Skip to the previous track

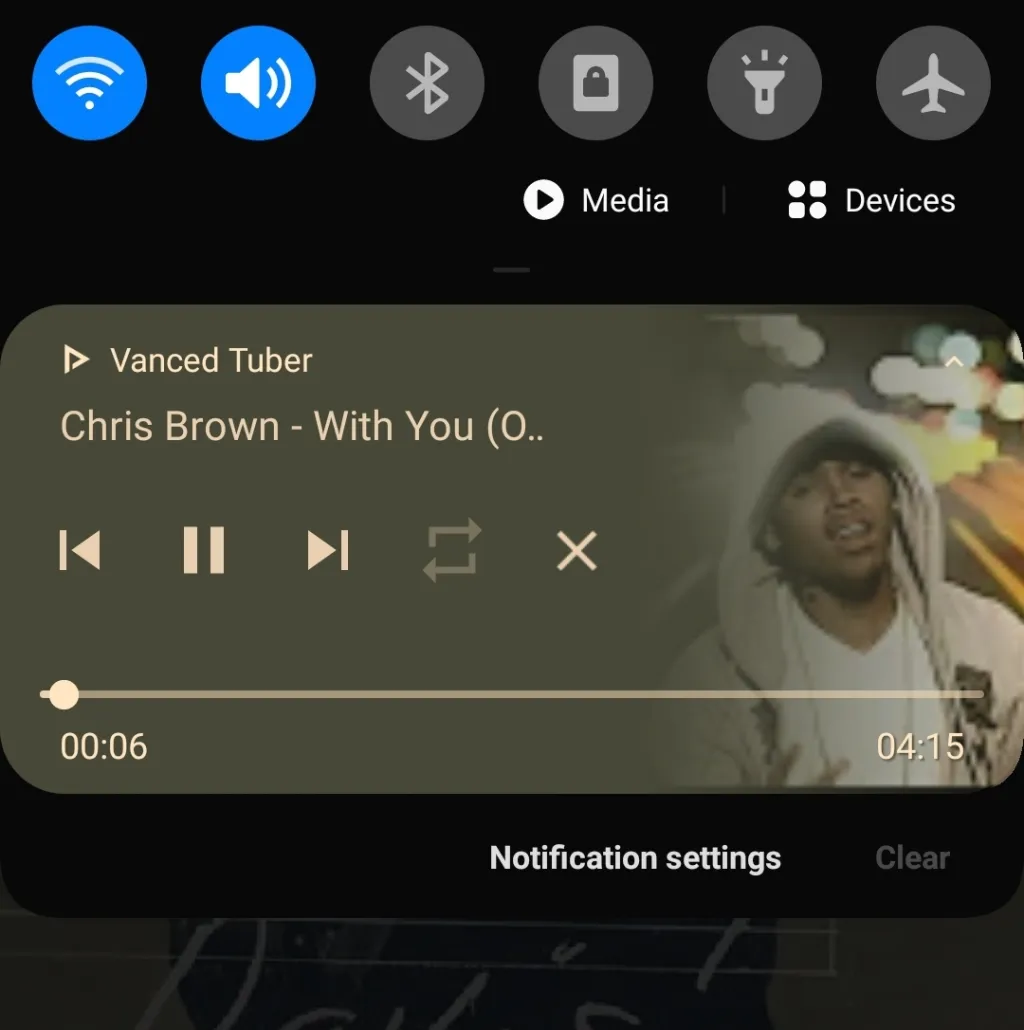(80, 550)
